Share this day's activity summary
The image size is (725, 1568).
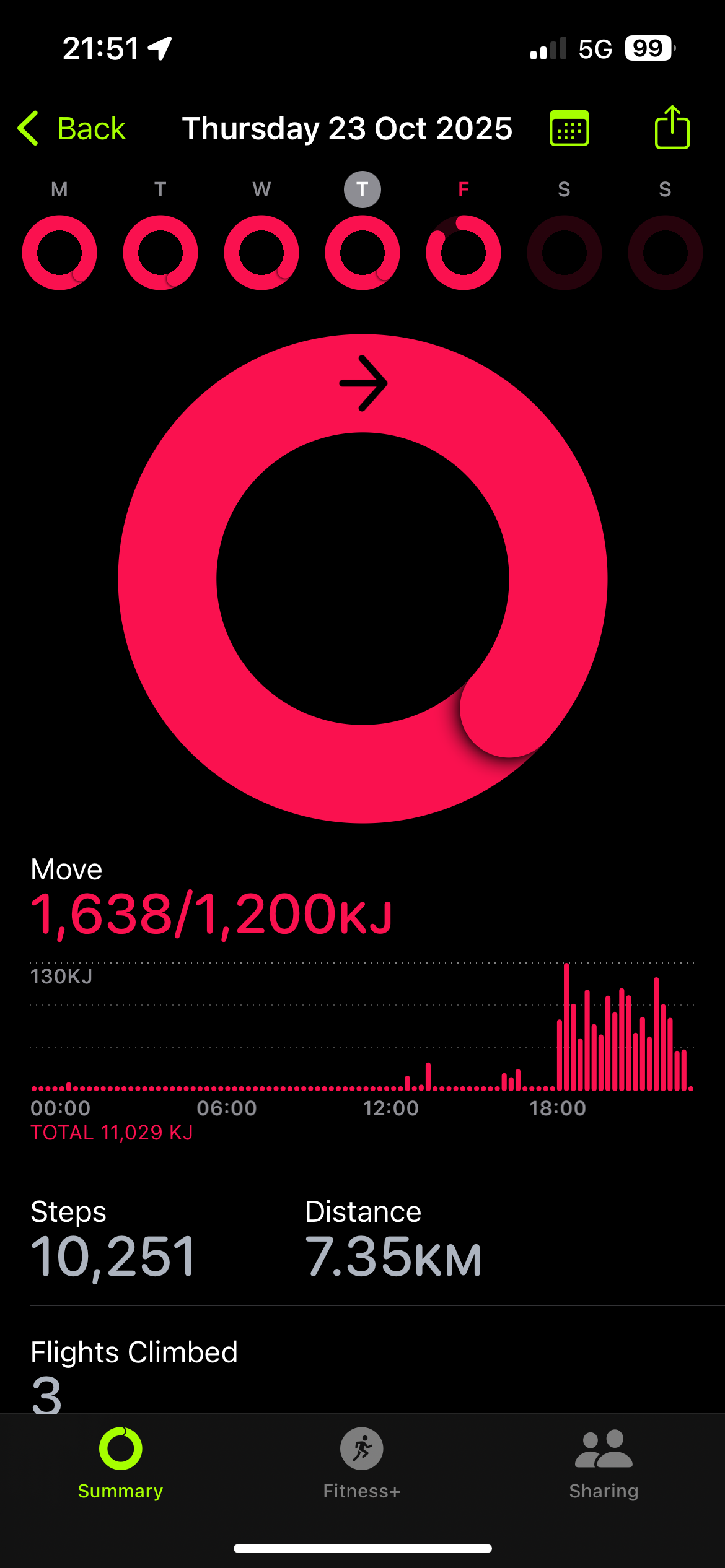(x=672, y=128)
